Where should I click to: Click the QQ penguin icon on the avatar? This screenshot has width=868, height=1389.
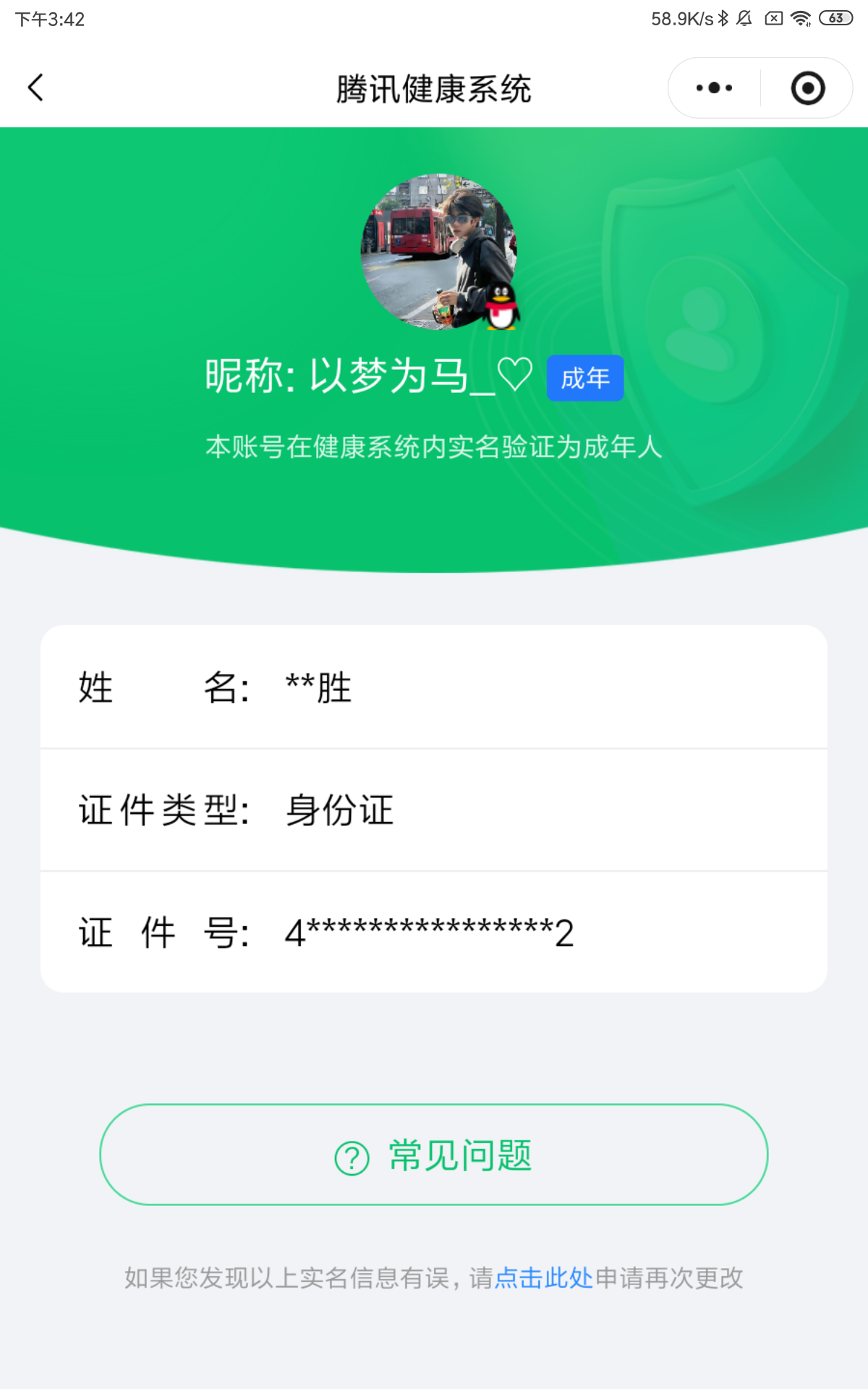501,307
